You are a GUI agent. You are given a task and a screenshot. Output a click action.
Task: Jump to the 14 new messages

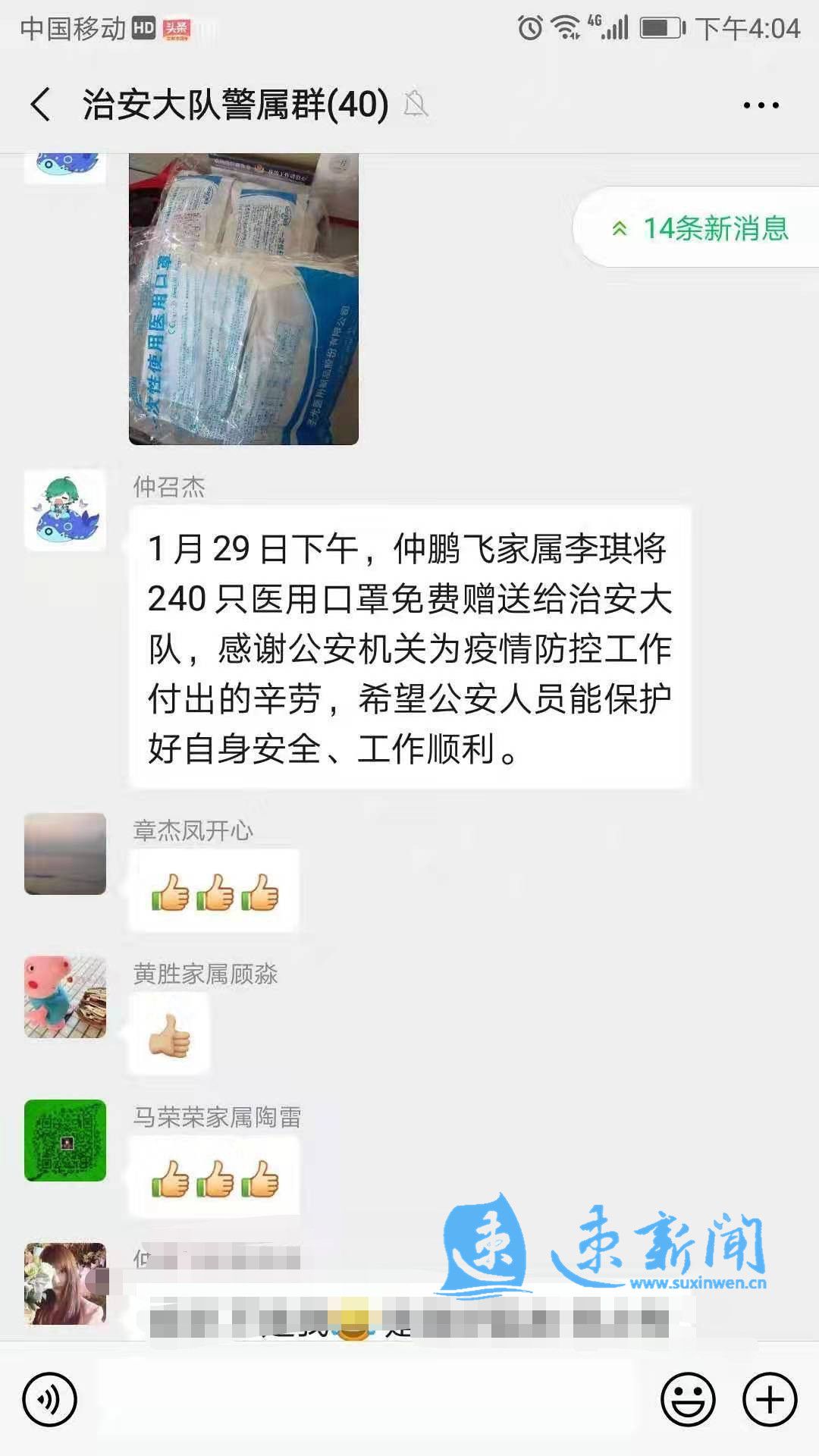pos(701,228)
